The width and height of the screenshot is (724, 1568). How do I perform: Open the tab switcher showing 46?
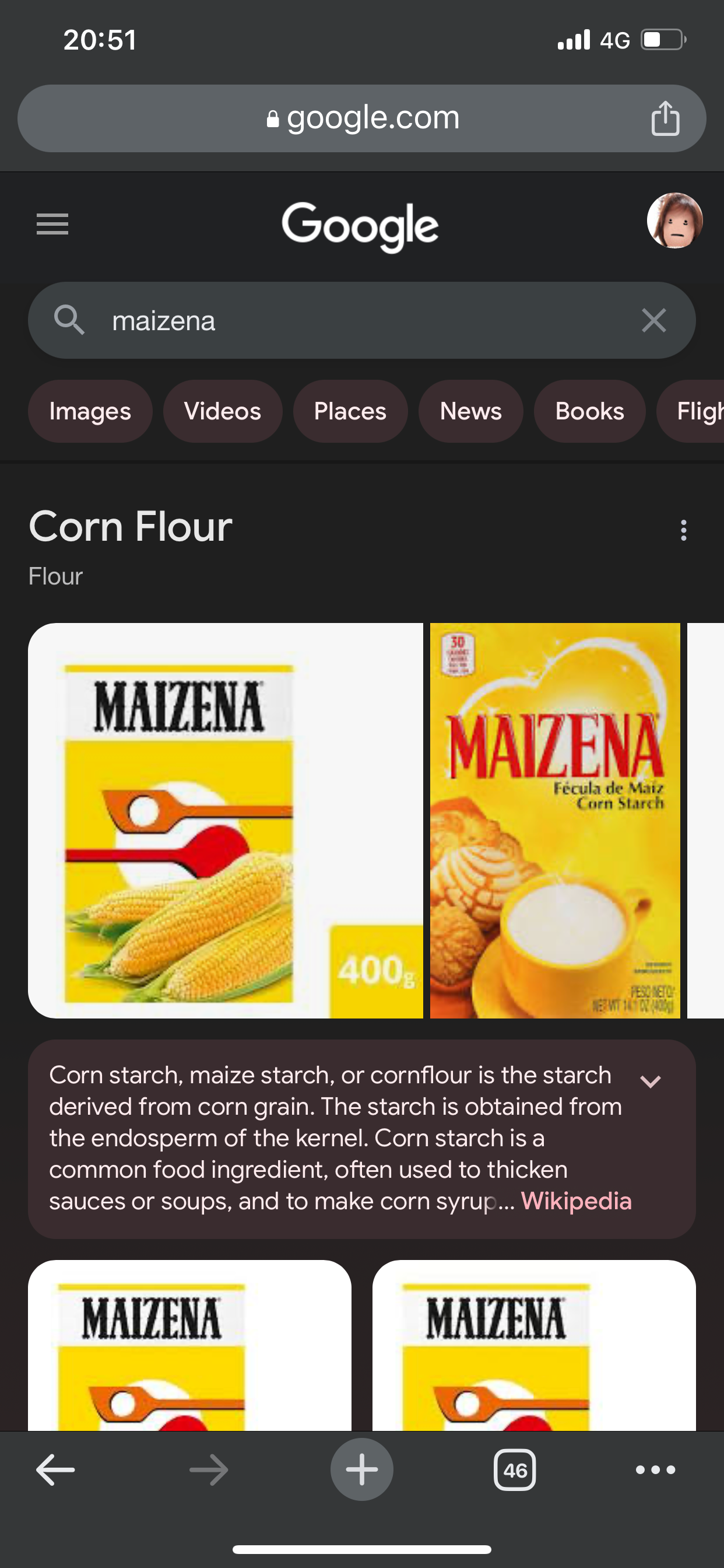[515, 1470]
